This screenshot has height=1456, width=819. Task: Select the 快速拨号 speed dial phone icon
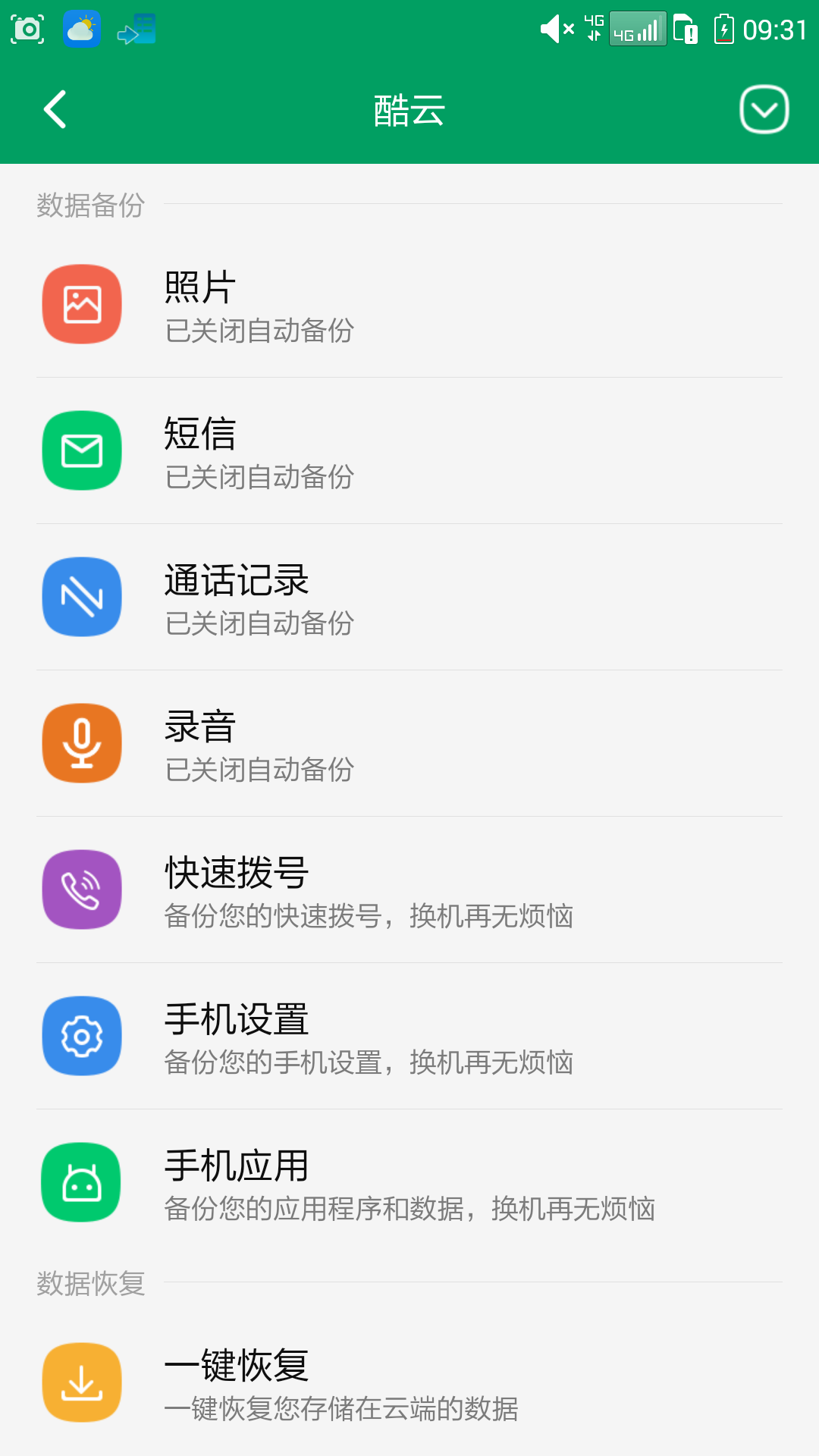(x=82, y=890)
